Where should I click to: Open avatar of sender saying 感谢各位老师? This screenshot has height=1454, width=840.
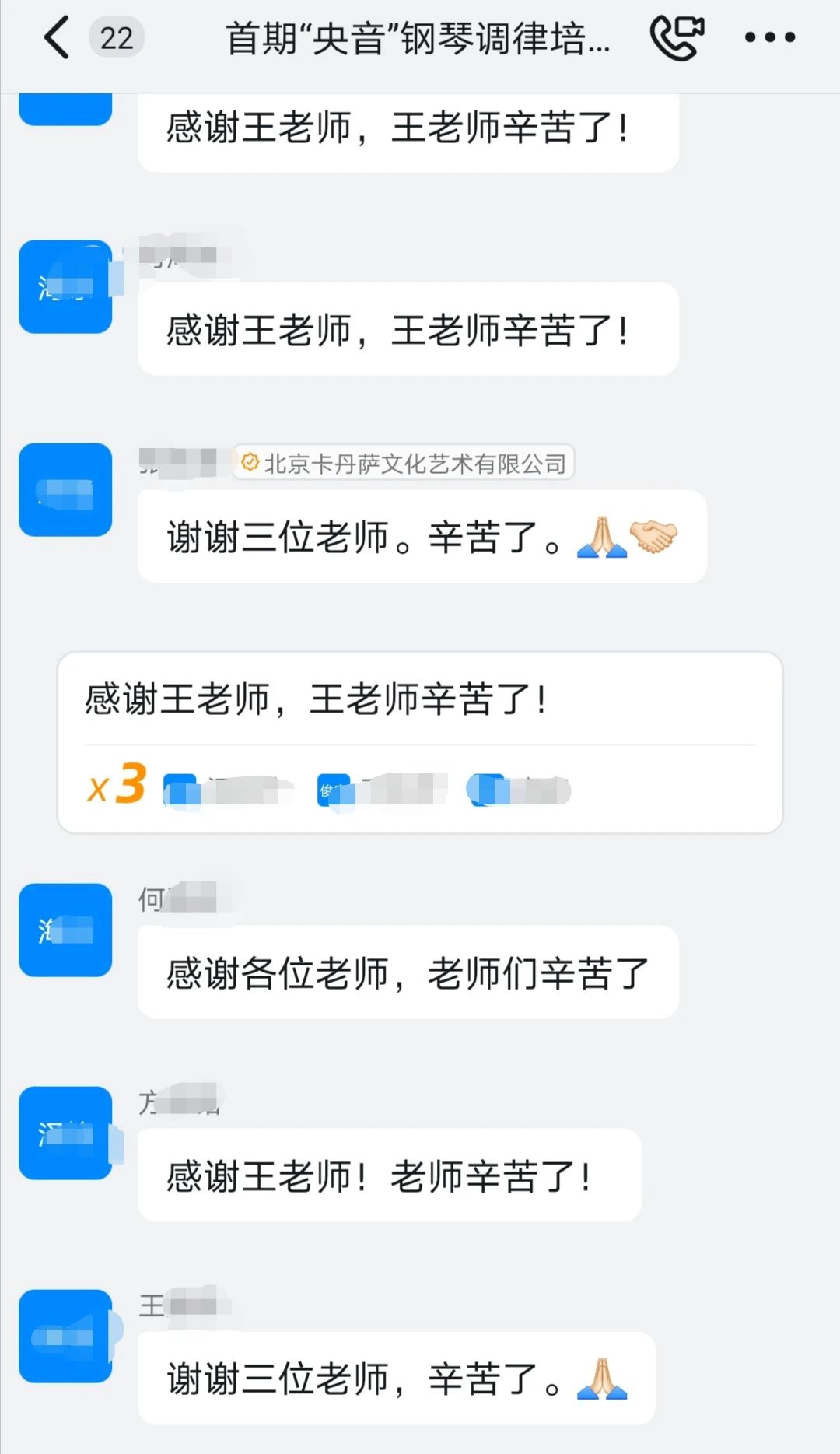[x=65, y=930]
